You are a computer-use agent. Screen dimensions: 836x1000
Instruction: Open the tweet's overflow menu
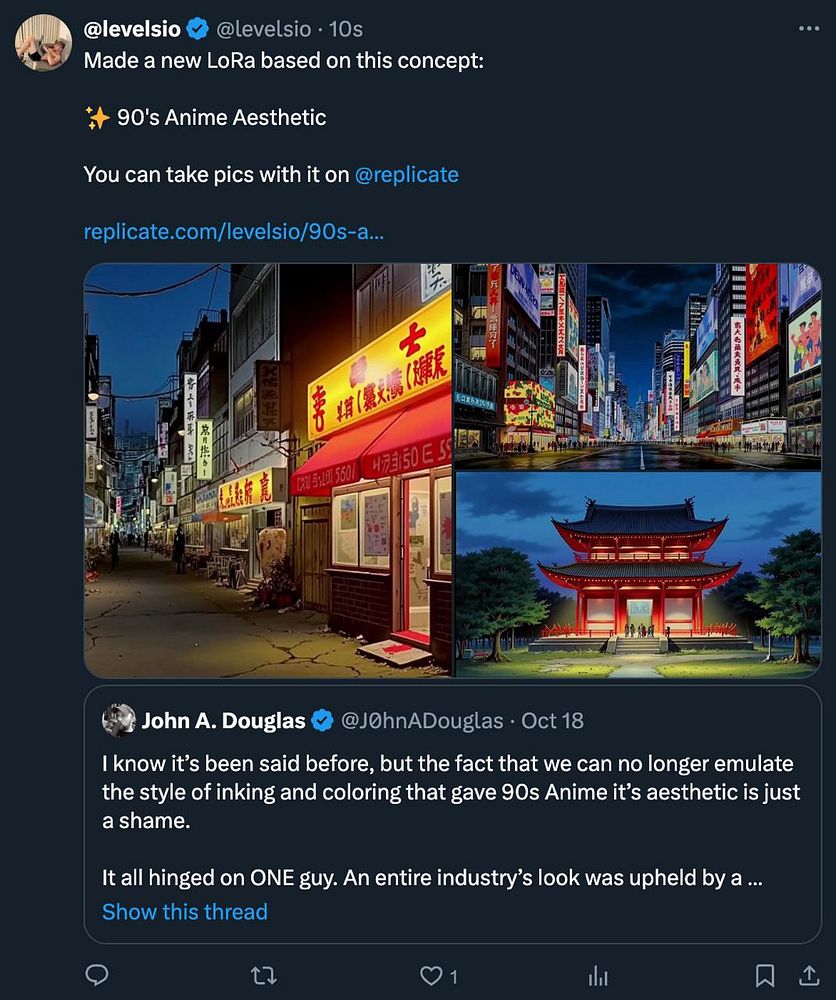[808, 29]
